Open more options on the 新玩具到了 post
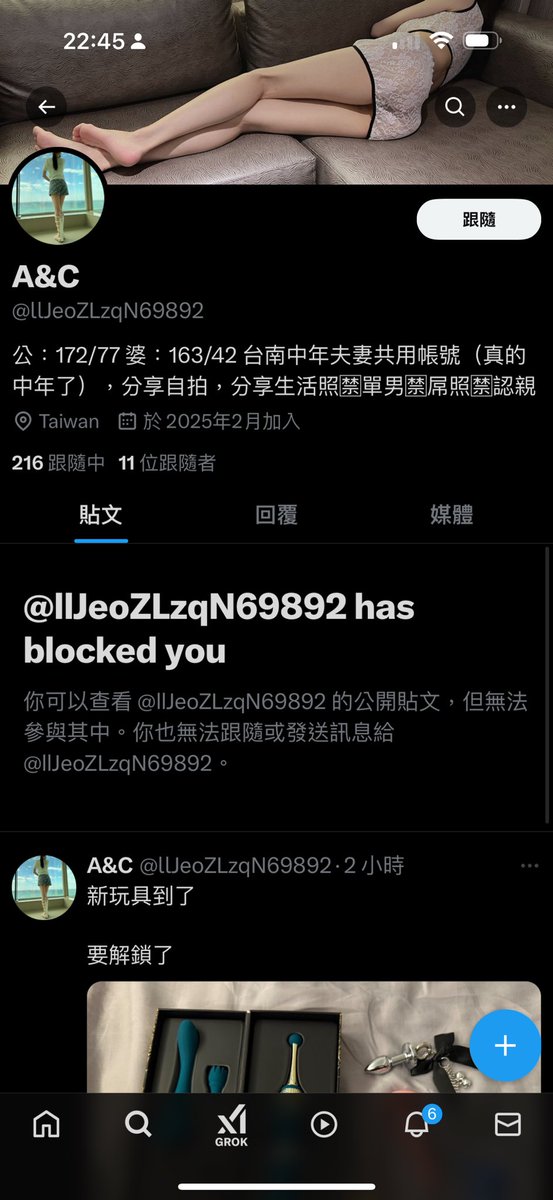Viewport: 553px width, 1200px height. (529, 866)
